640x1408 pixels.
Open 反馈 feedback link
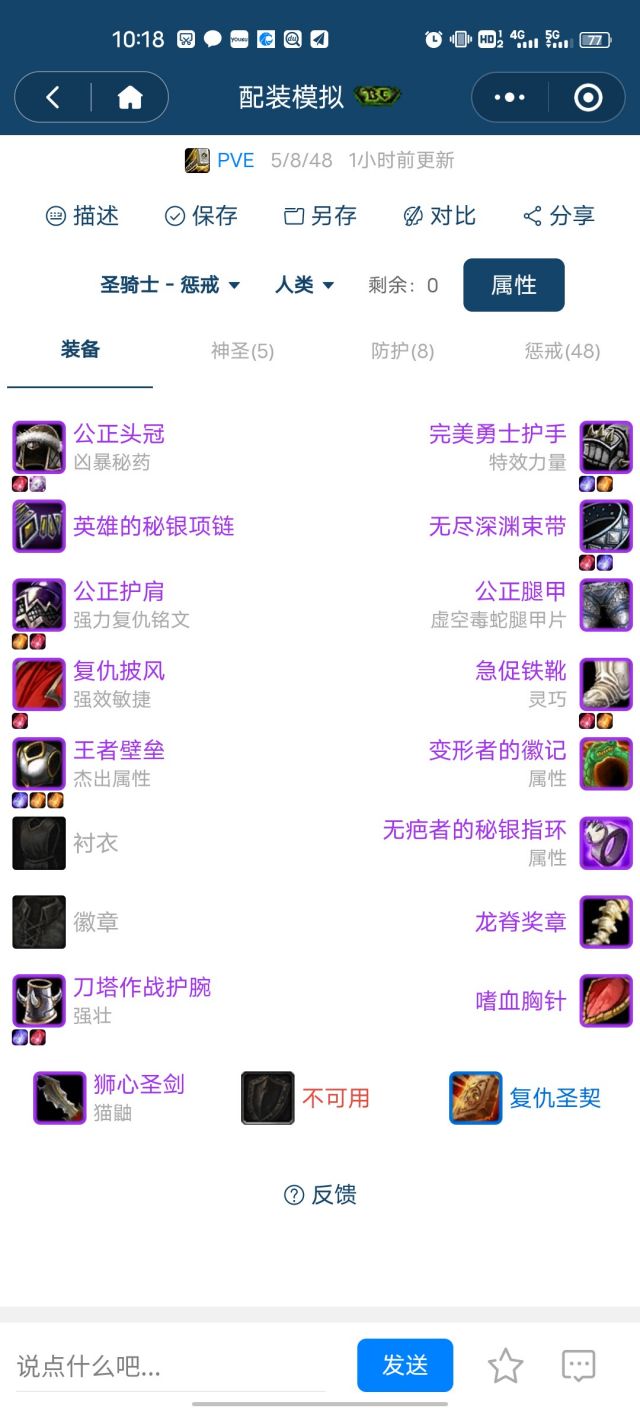click(320, 1195)
